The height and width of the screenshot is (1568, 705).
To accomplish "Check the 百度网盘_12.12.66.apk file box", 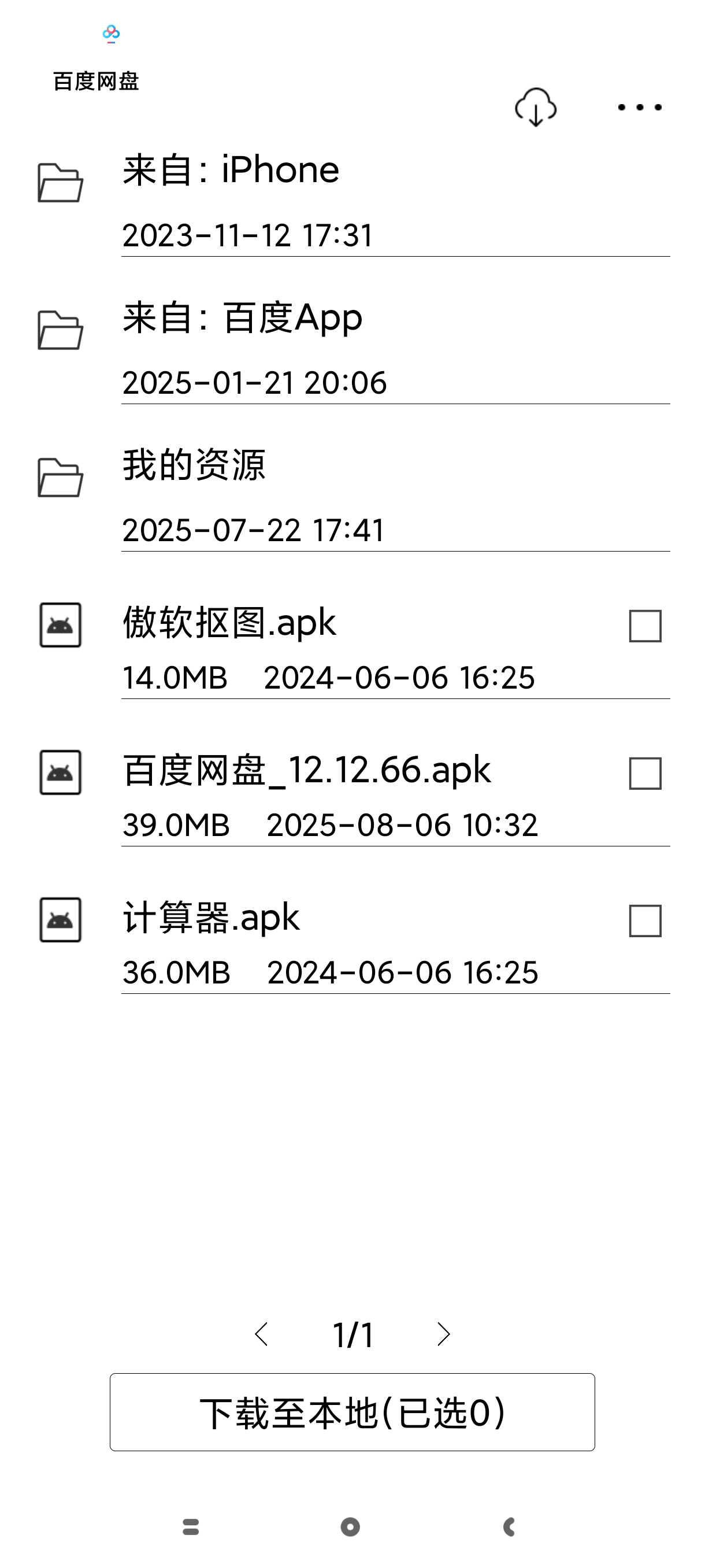I will [x=645, y=773].
